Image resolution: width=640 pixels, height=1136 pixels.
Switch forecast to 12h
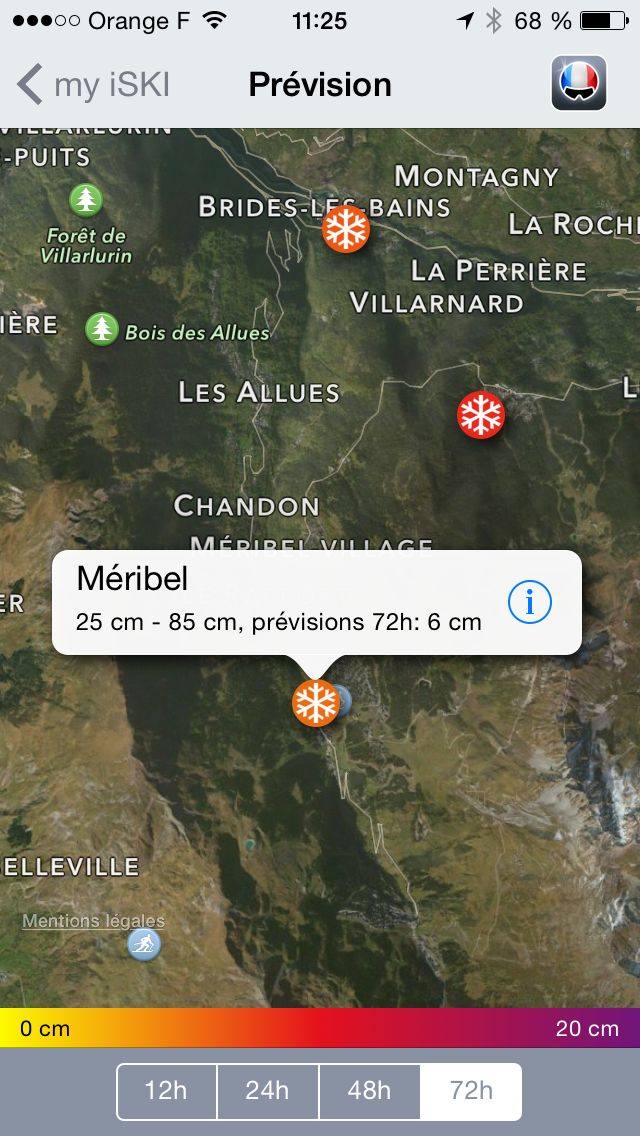[166, 1091]
